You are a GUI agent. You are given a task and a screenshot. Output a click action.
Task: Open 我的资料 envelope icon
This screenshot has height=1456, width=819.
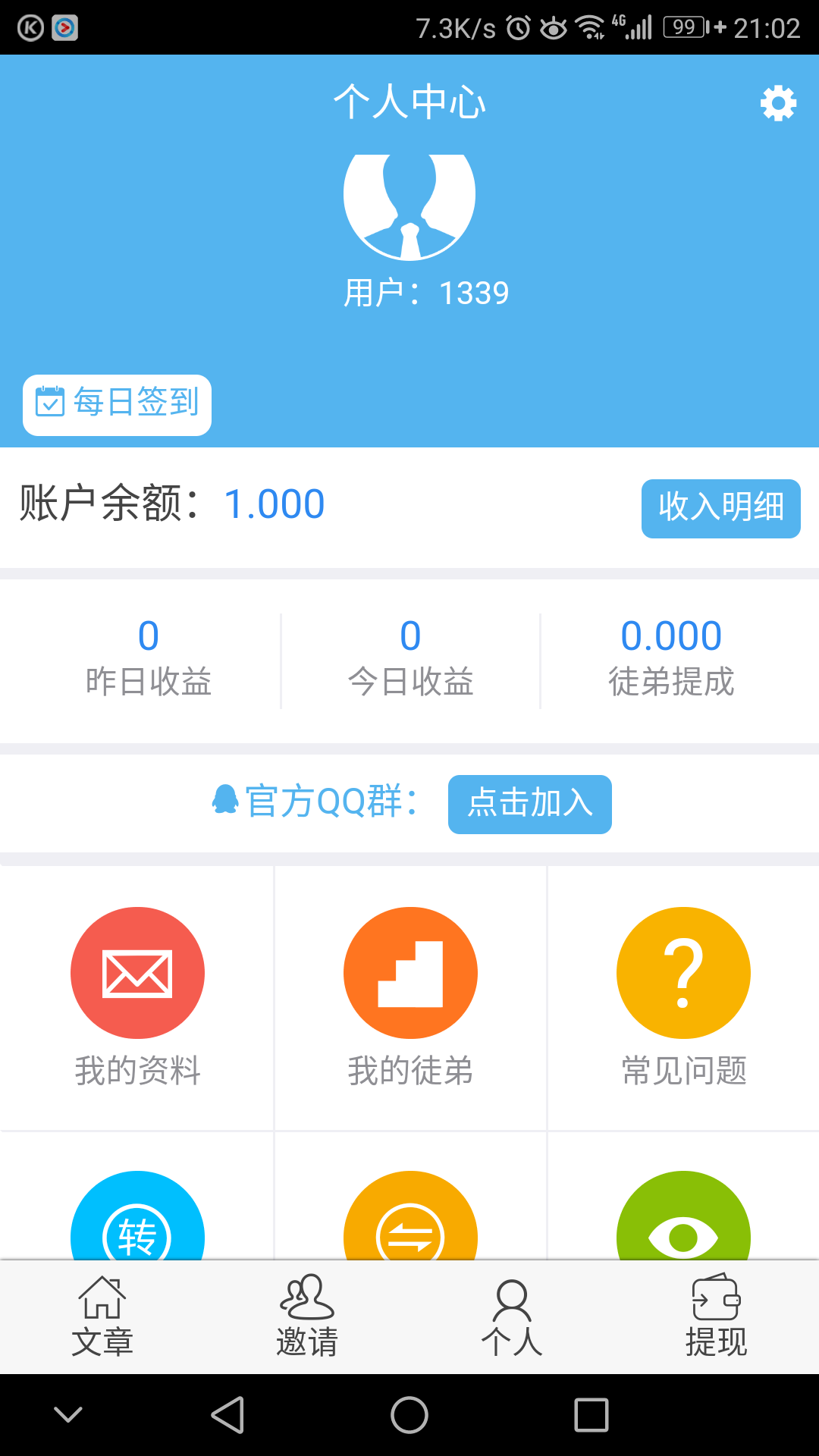(136, 973)
